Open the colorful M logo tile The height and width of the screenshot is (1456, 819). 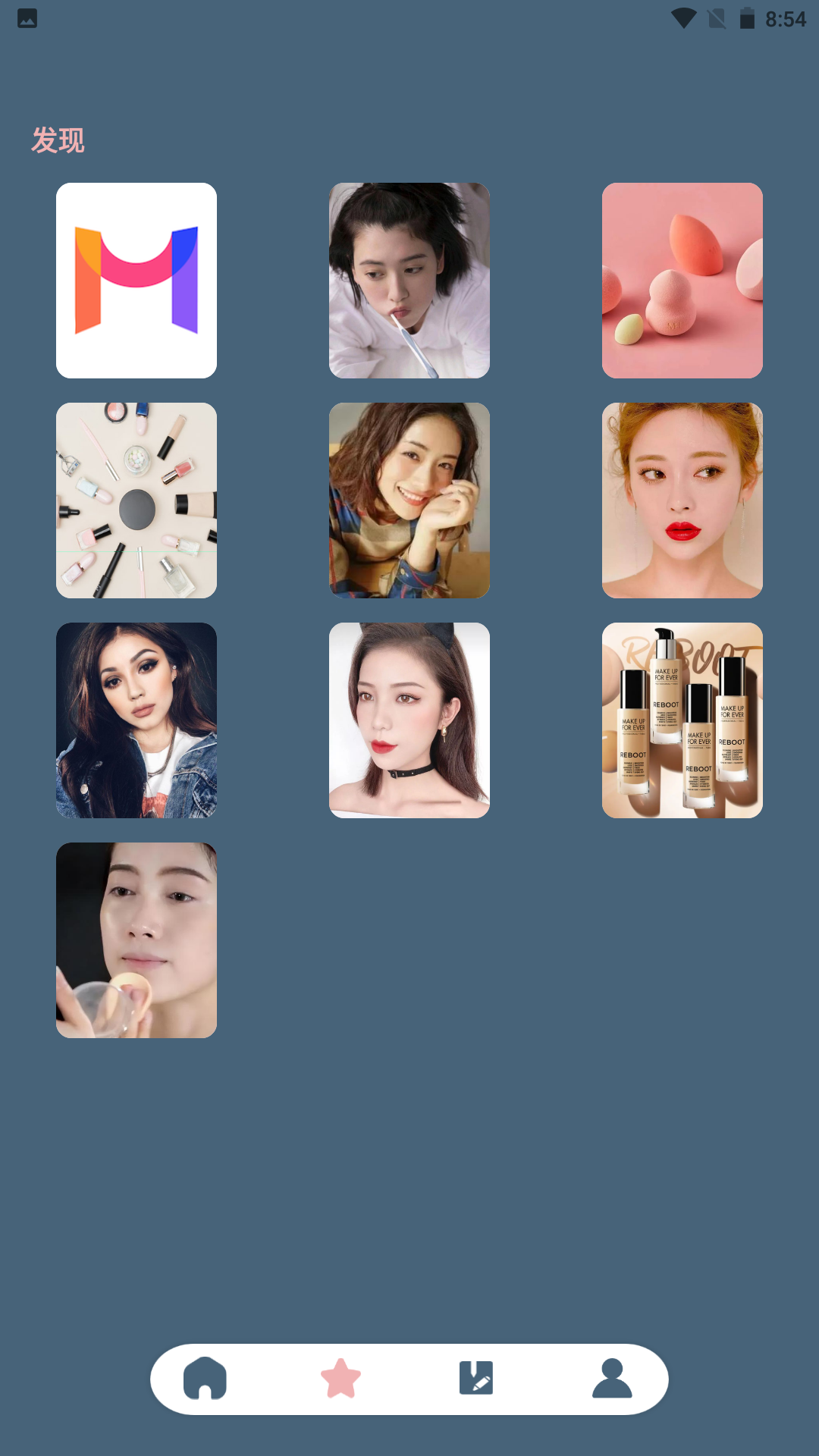(x=136, y=281)
